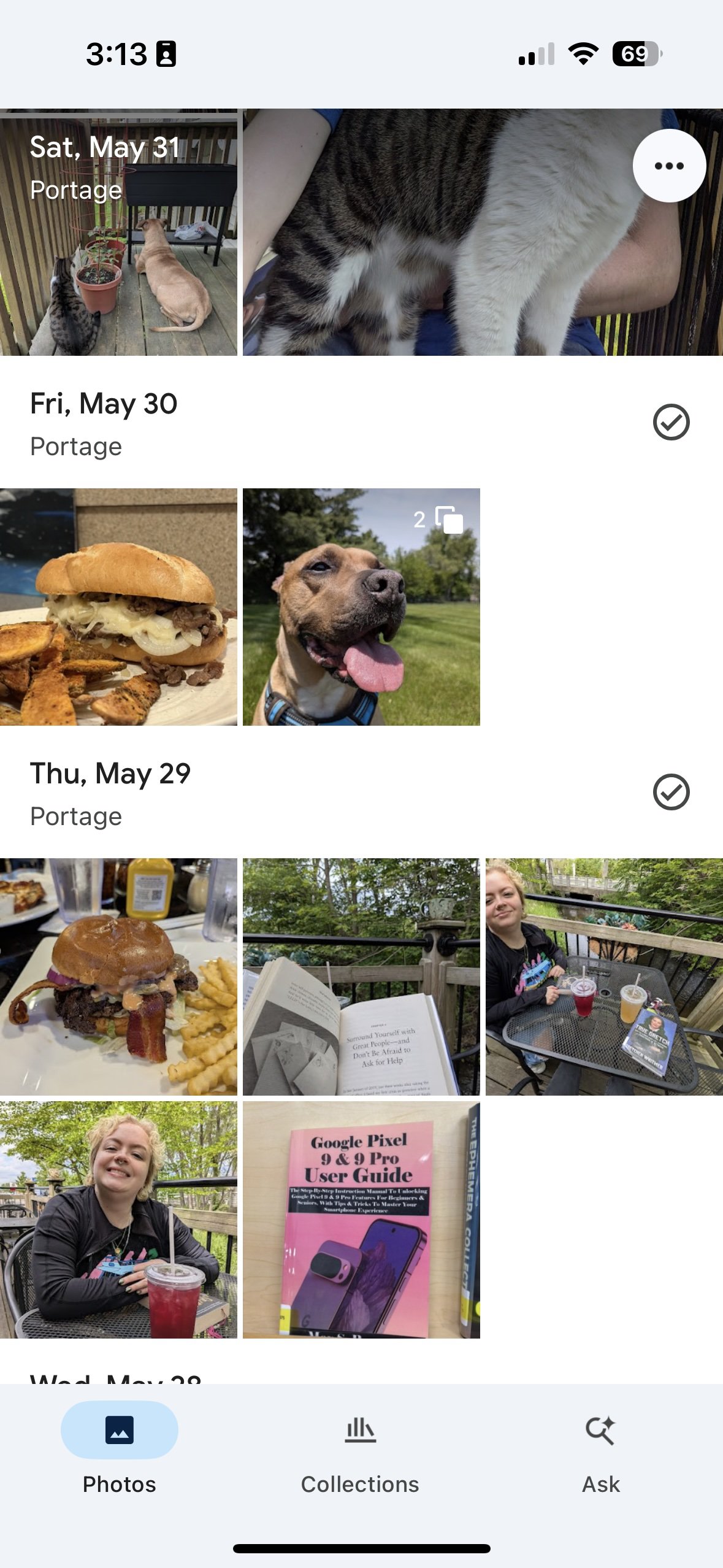Open the steak sandwich photo
Viewport: 723px width, 1568px height.
118,607
